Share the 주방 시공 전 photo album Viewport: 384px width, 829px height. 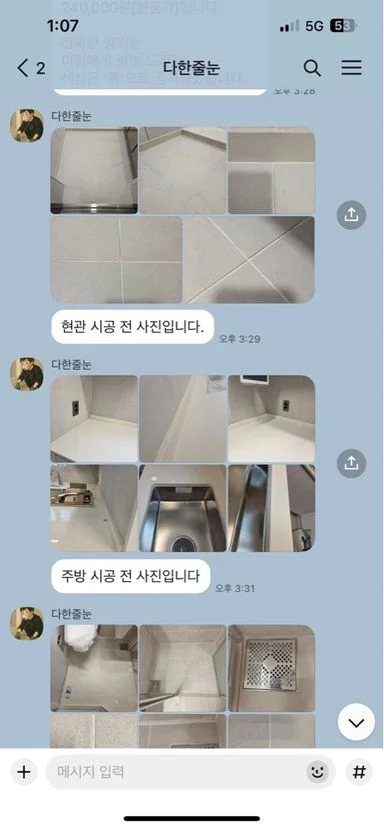click(x=351, y=463)
